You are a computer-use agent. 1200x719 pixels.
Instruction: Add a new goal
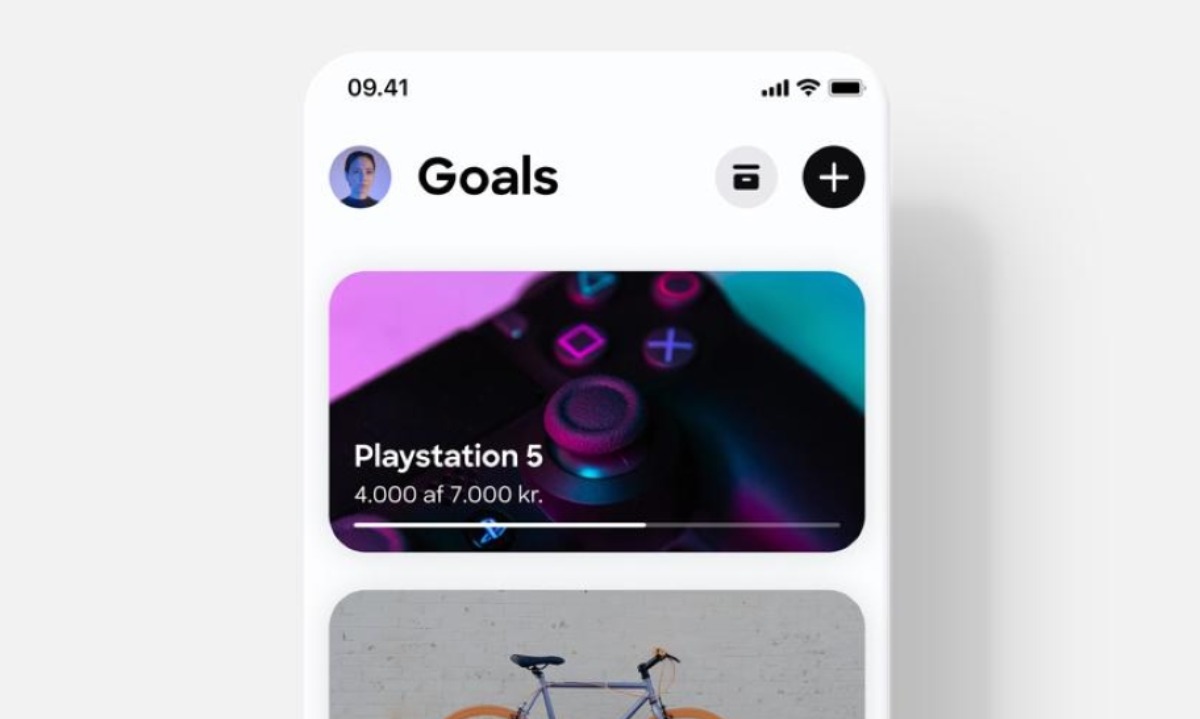point(834,177)
